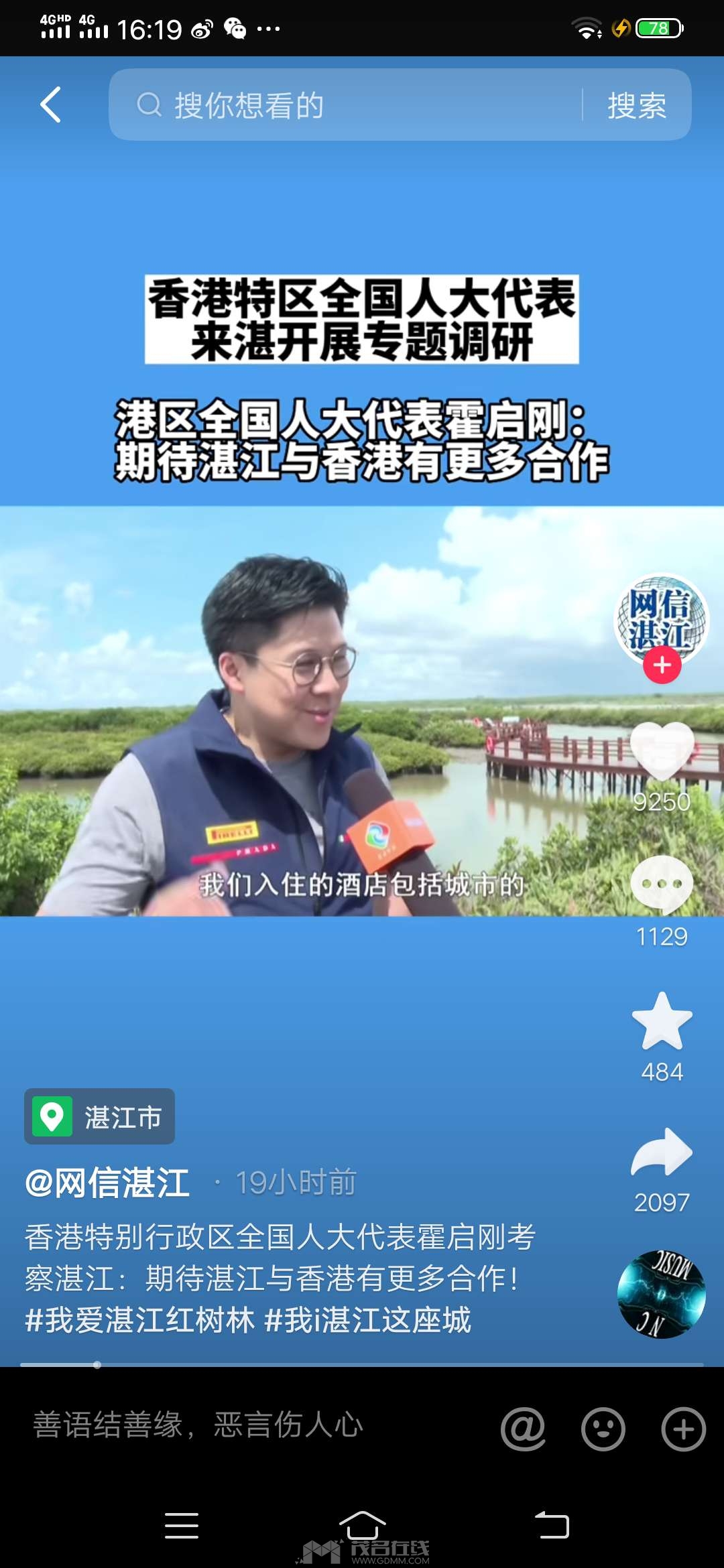Follow 网信湛江 with the red plus
Image resolution: width=724 pixels, height=1568 pixels.
click(662, 665)
